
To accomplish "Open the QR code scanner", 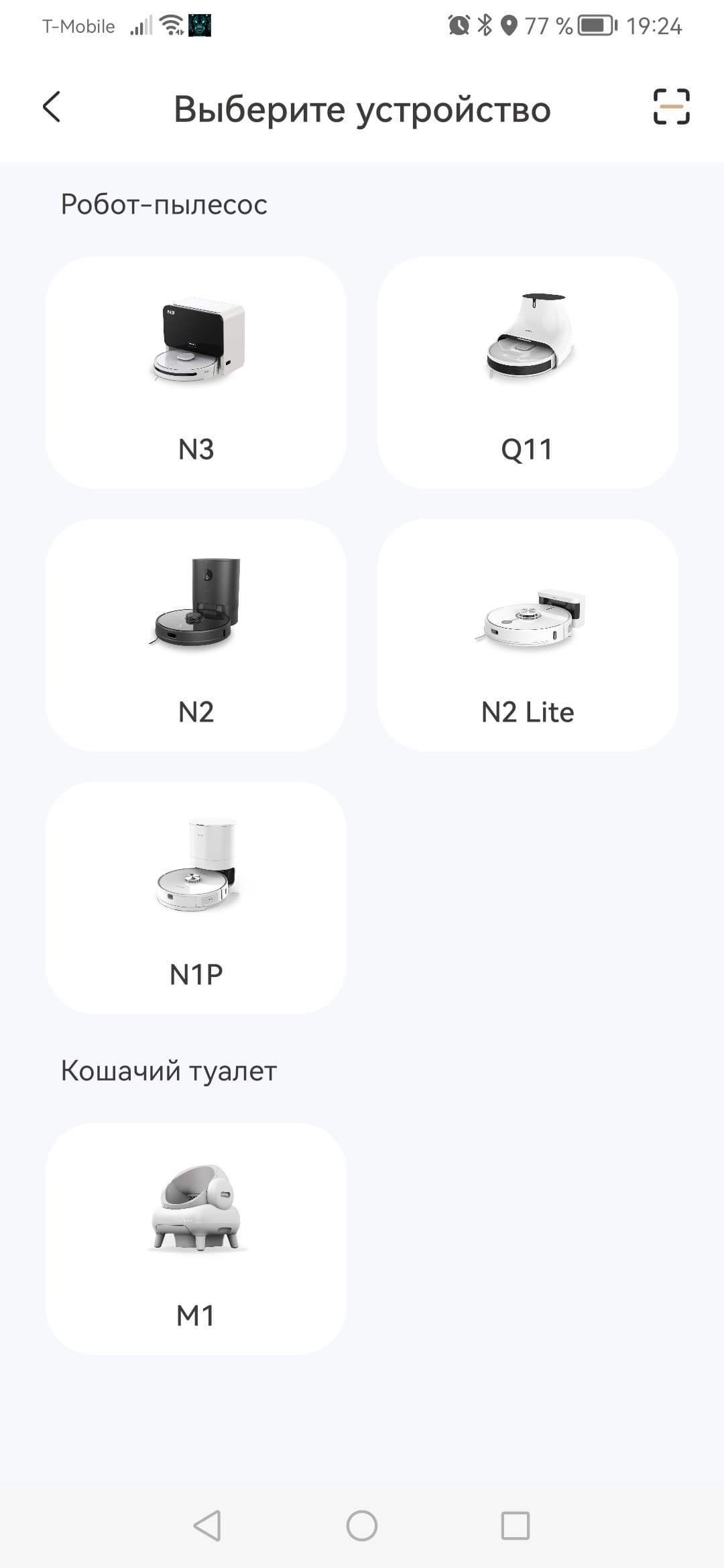I will pyautogui.click(x=671, y=107).
